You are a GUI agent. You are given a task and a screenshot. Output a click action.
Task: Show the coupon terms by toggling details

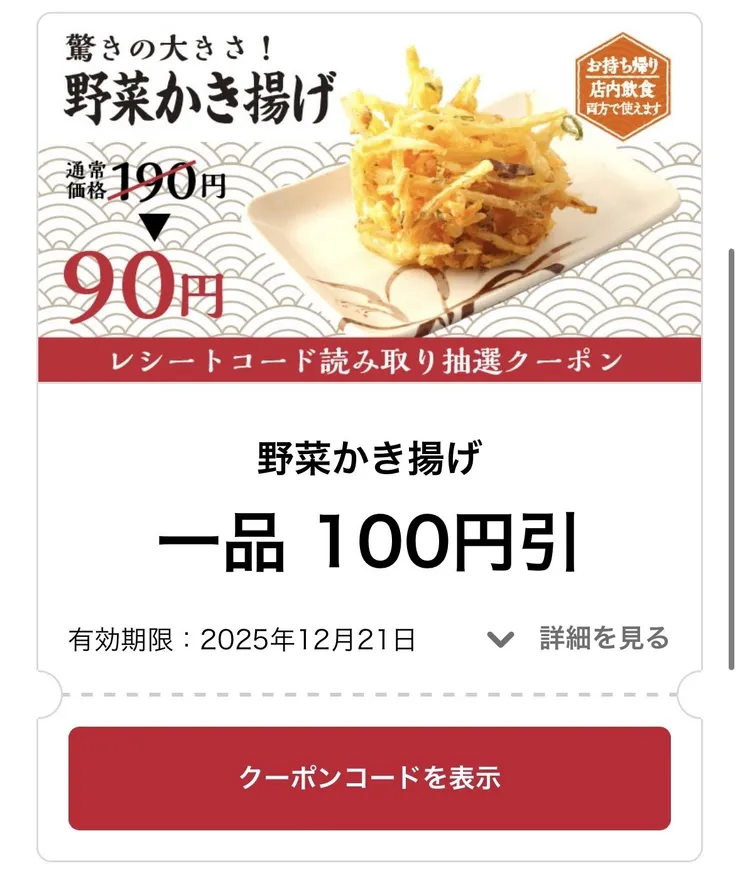pyautogui.click(x=601, y=636)
